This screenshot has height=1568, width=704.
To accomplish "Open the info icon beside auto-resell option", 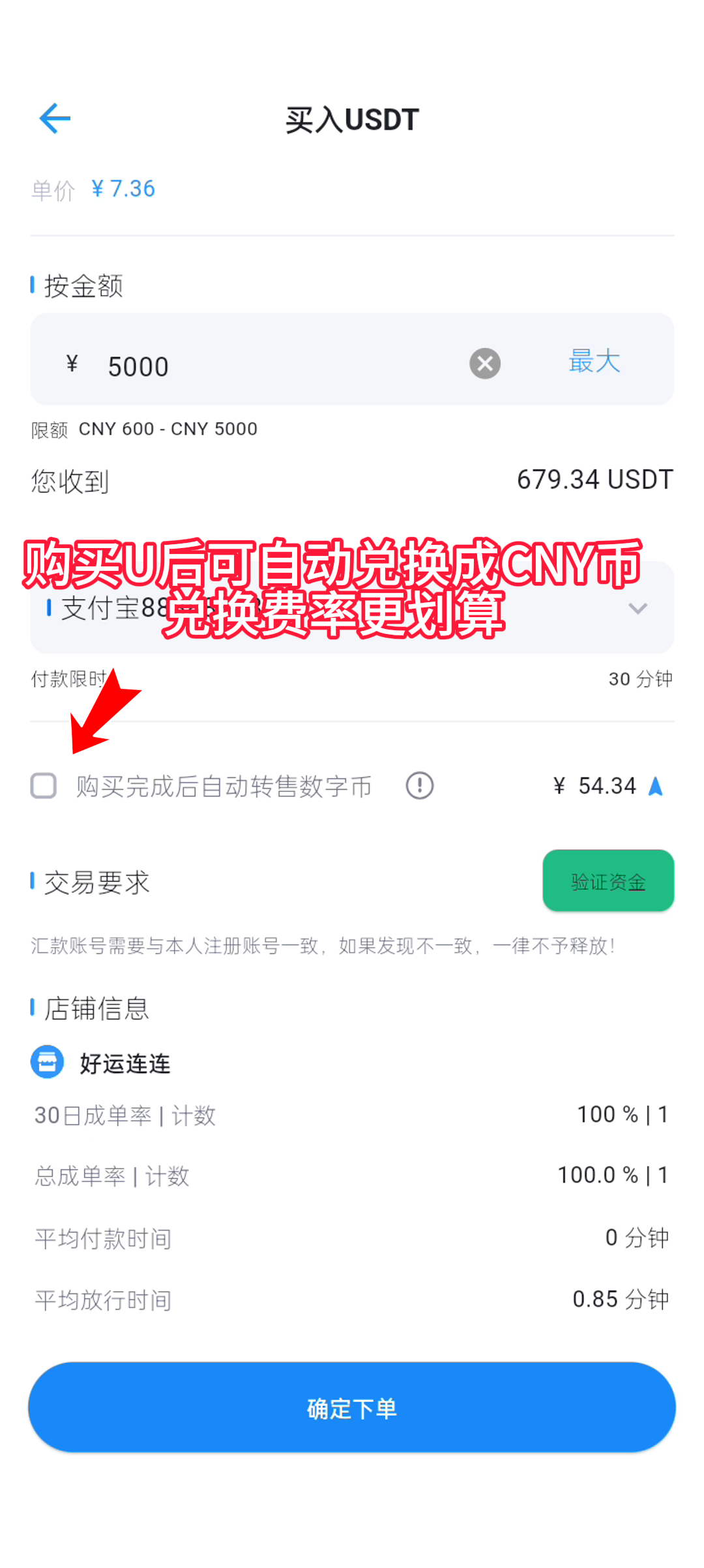I will tap(419, 786).
